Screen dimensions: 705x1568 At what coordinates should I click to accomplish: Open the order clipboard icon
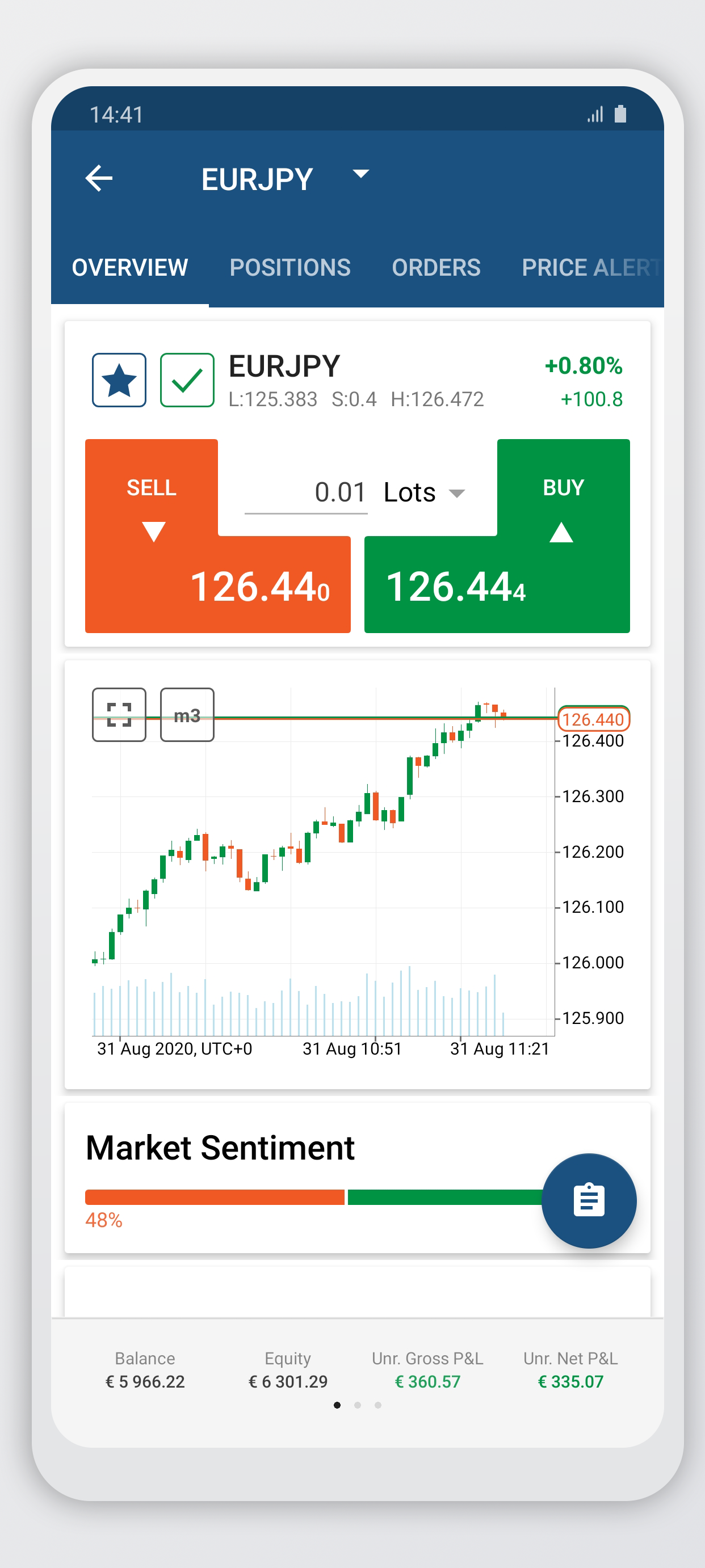588,1199
